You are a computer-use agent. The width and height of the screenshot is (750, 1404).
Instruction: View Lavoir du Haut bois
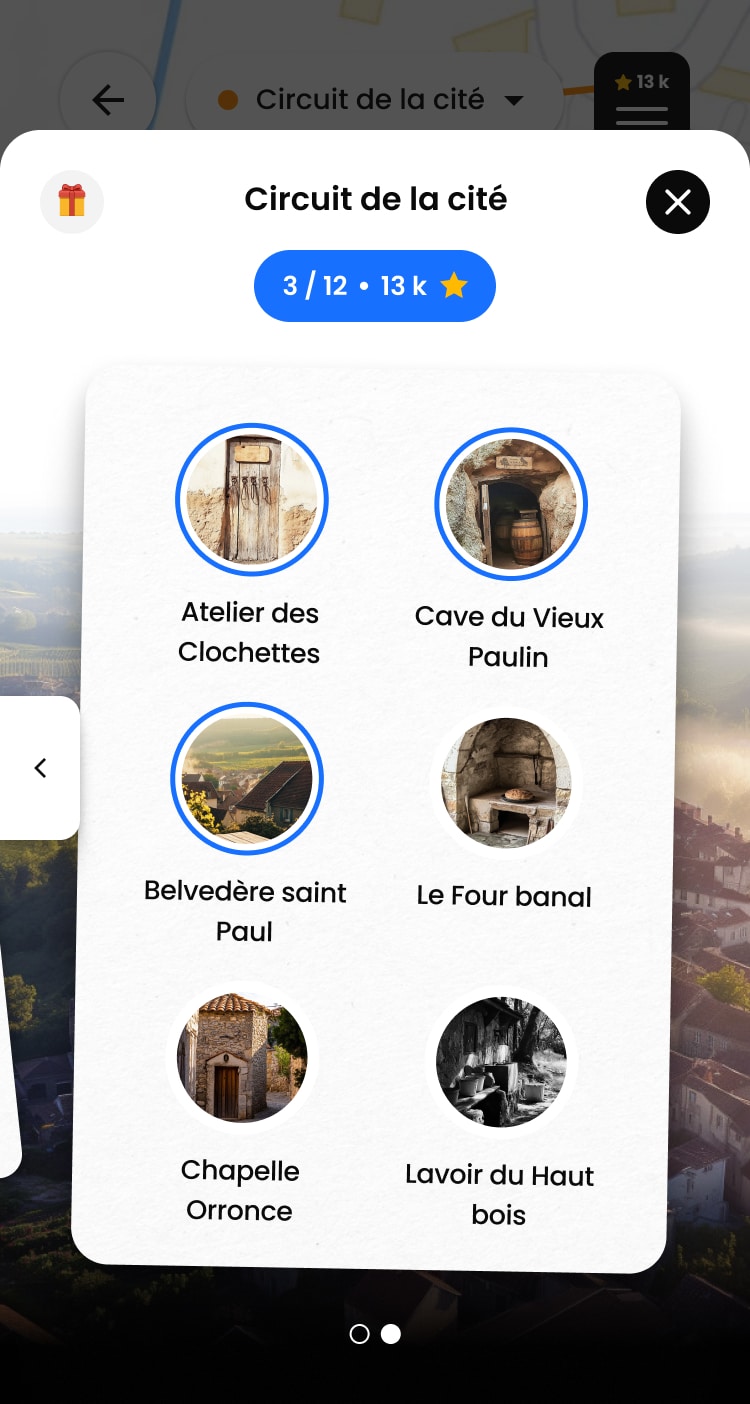(501, 1062)
